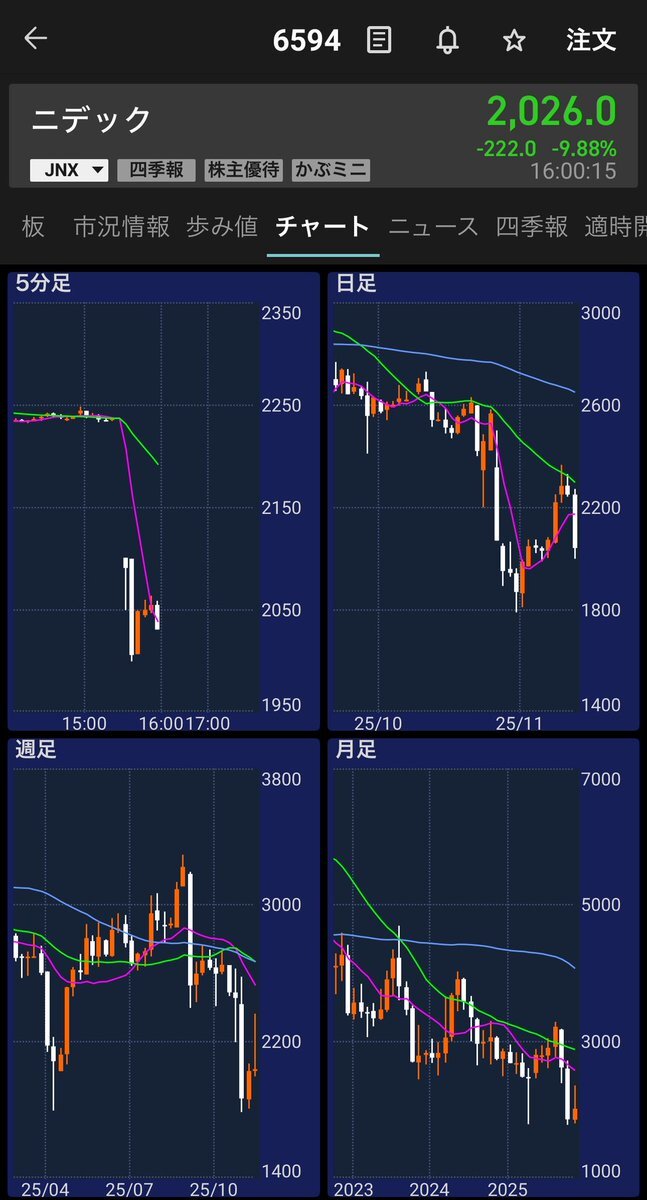Screen dimensions: 647x1200
Task: Enlarge the 5分足 chart
Action: coord(163,500)
